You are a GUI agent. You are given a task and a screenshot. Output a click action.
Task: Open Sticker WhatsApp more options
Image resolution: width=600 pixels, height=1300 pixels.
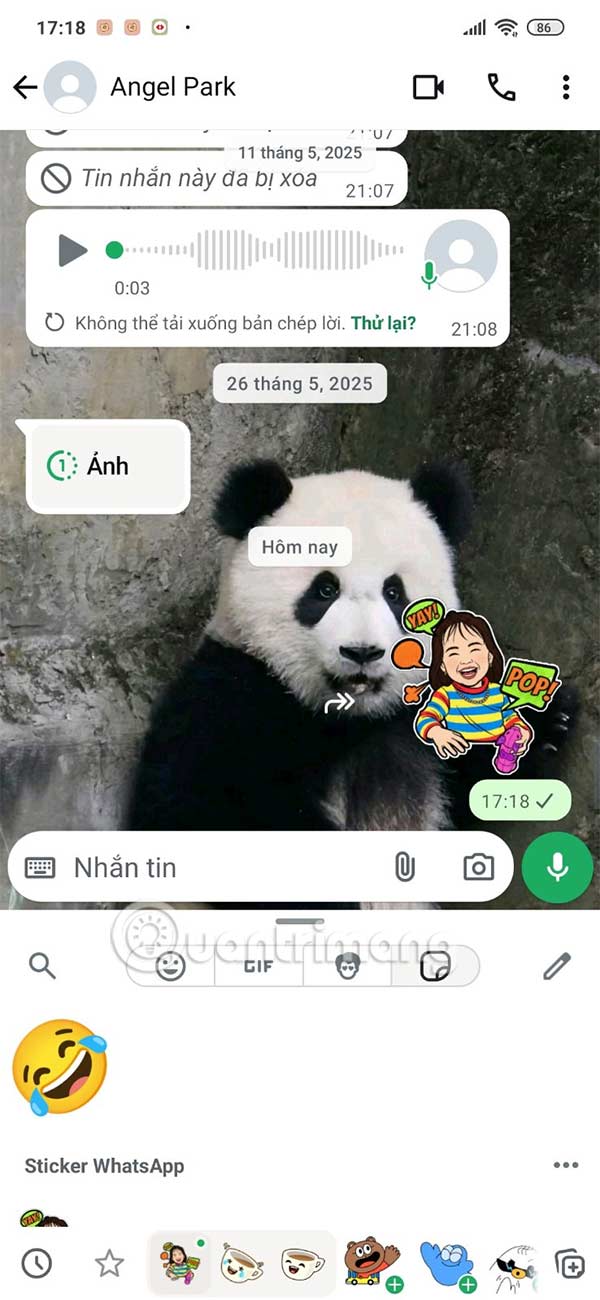566,1165
